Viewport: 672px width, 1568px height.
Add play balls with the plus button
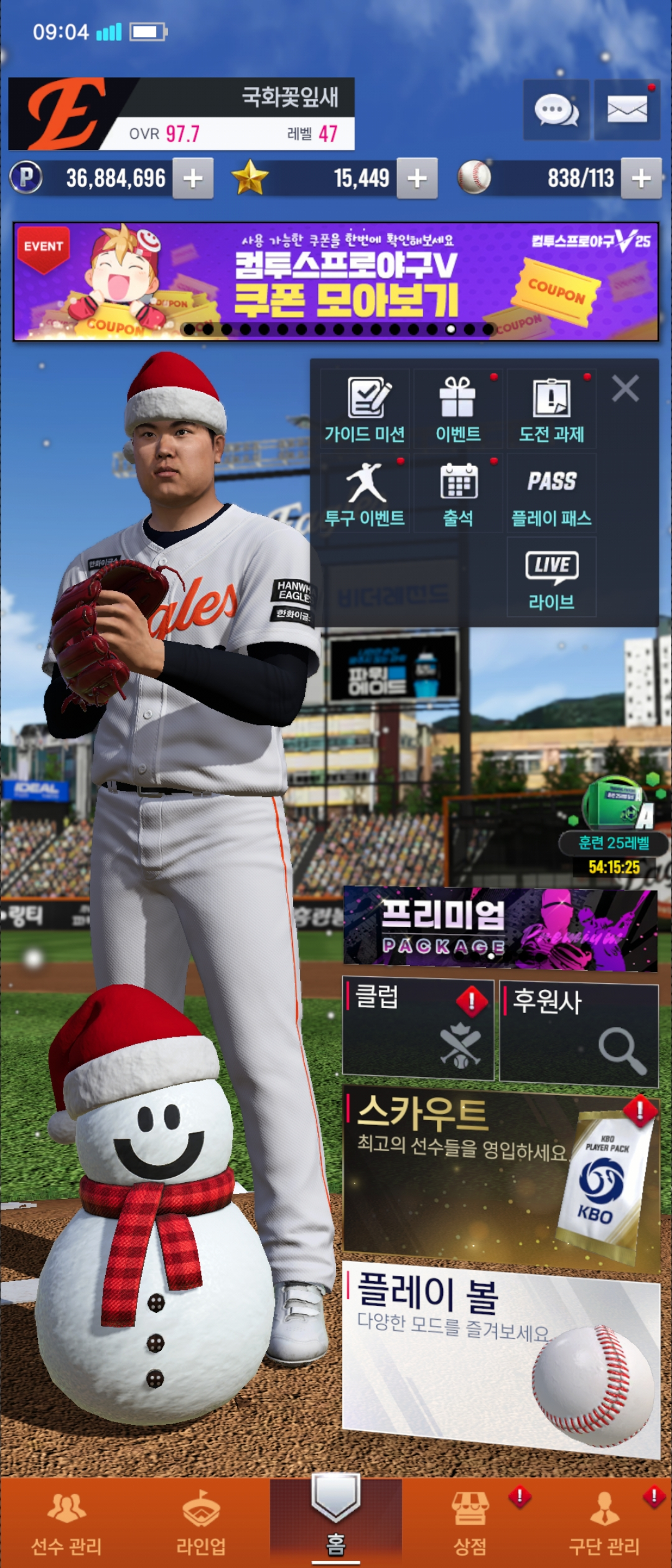coord(641,179)
